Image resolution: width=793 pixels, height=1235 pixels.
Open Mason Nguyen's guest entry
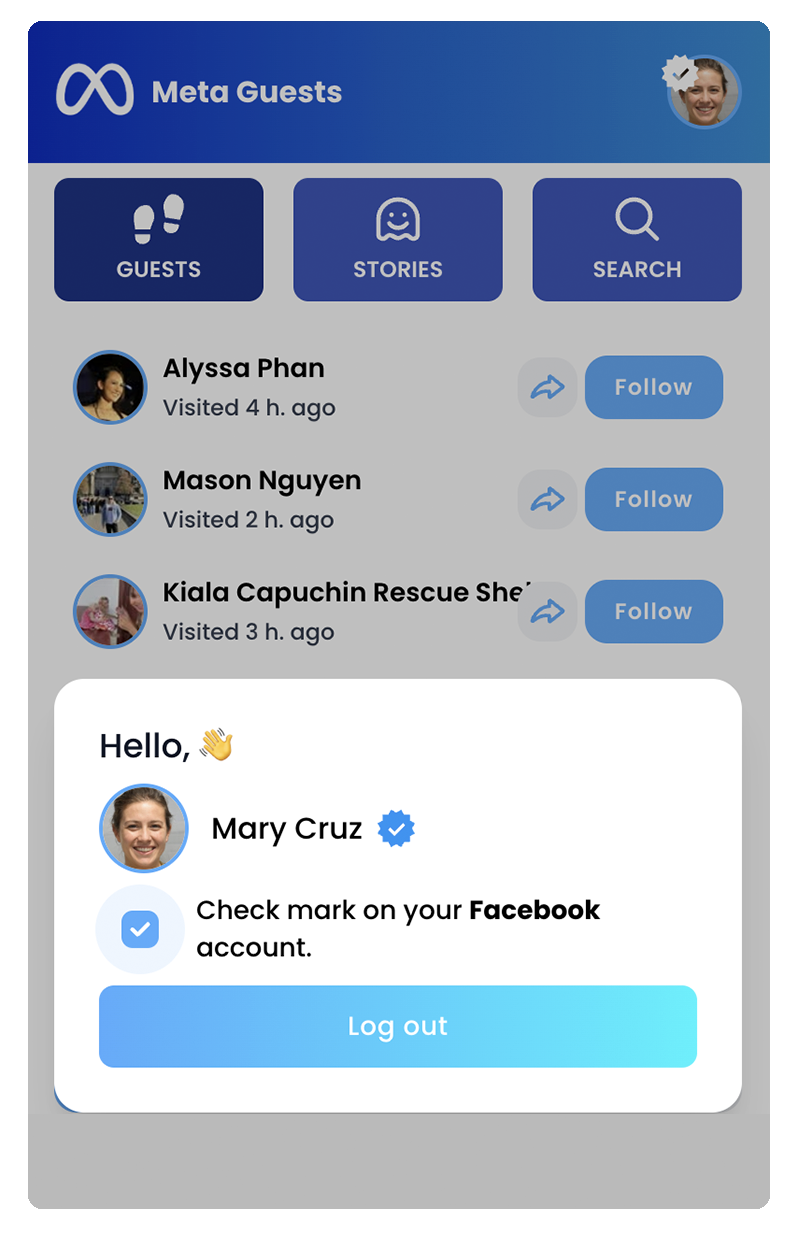260,499
